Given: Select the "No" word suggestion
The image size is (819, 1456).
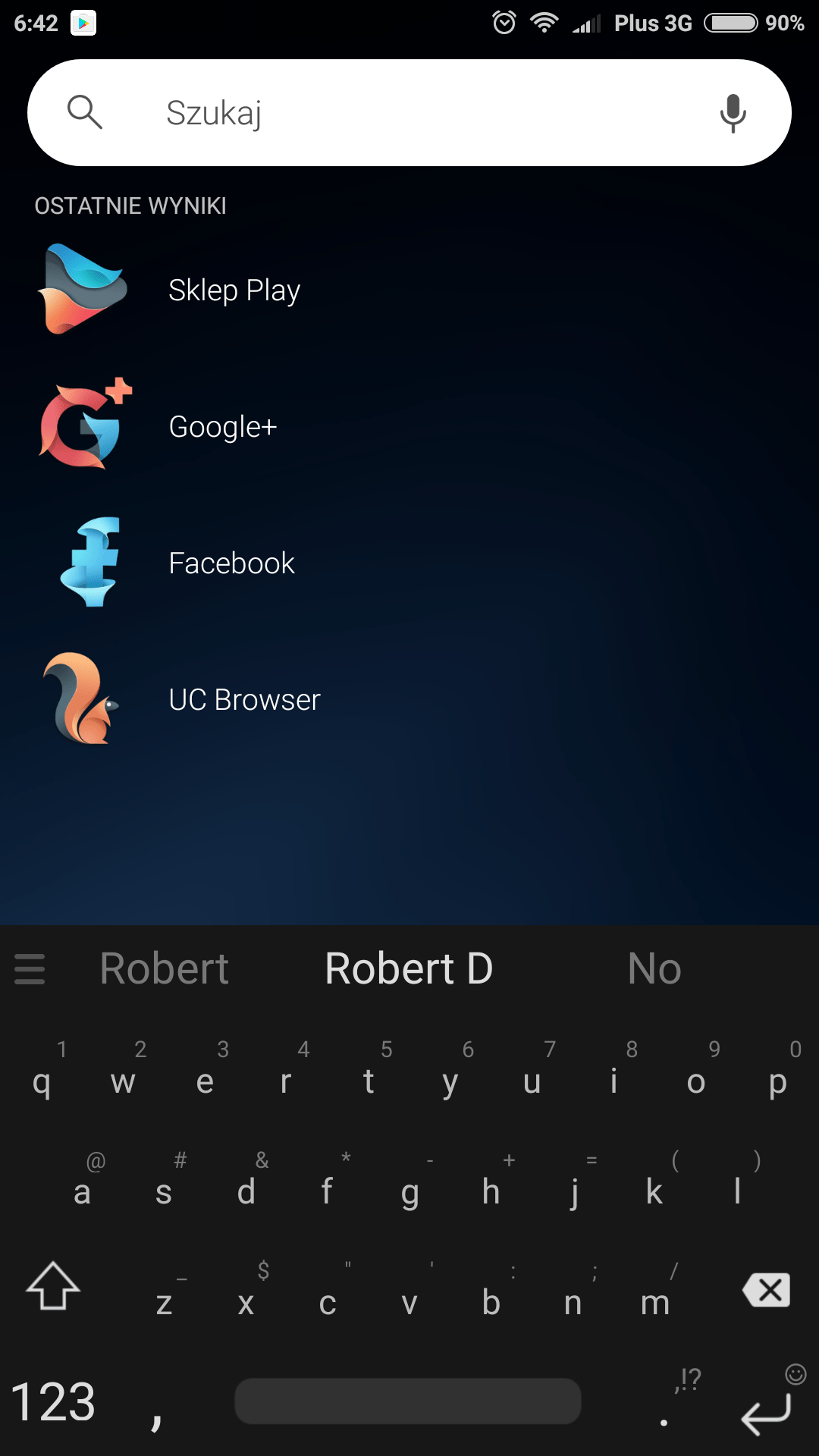Looking at the screenshot, I should (x=654, y=968).
